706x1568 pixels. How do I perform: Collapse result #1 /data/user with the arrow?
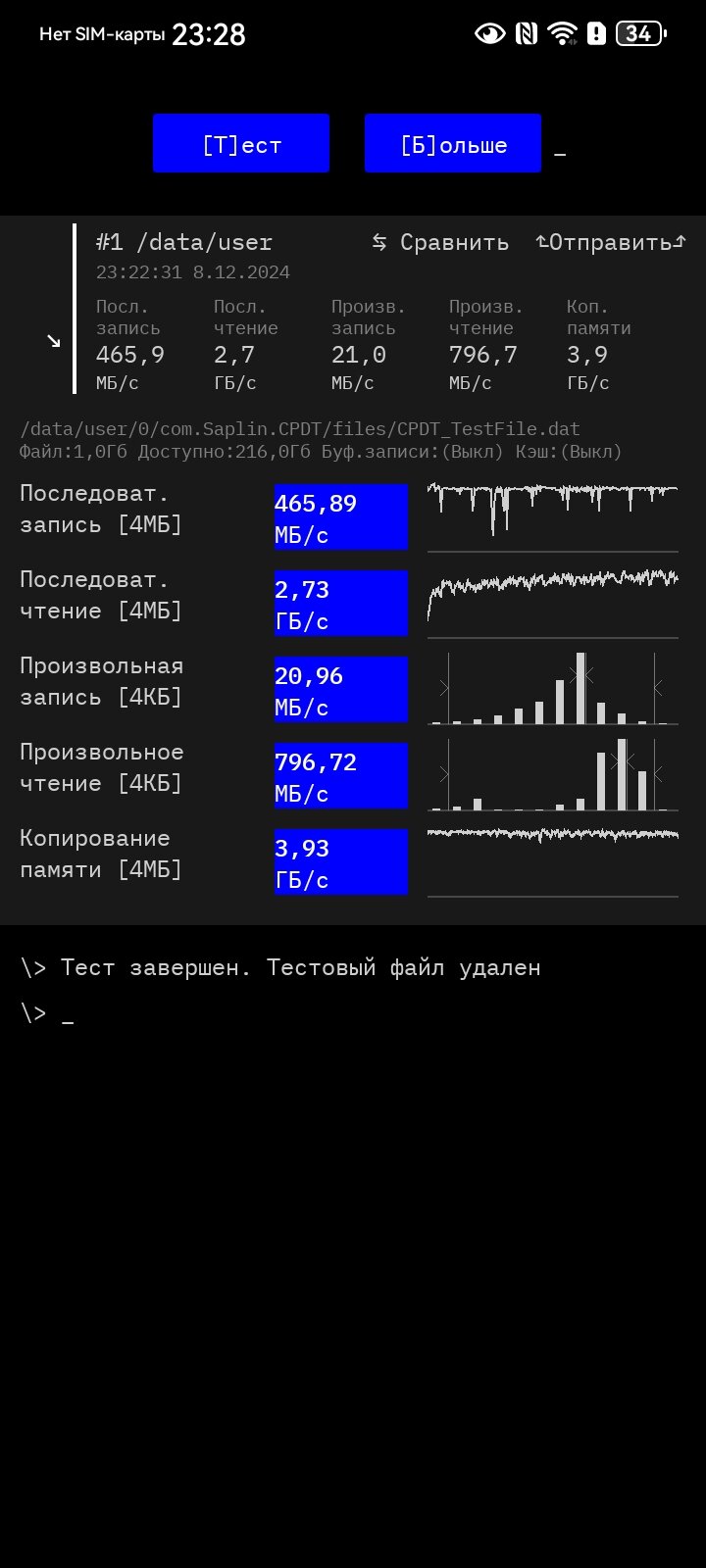pos(54,340)
